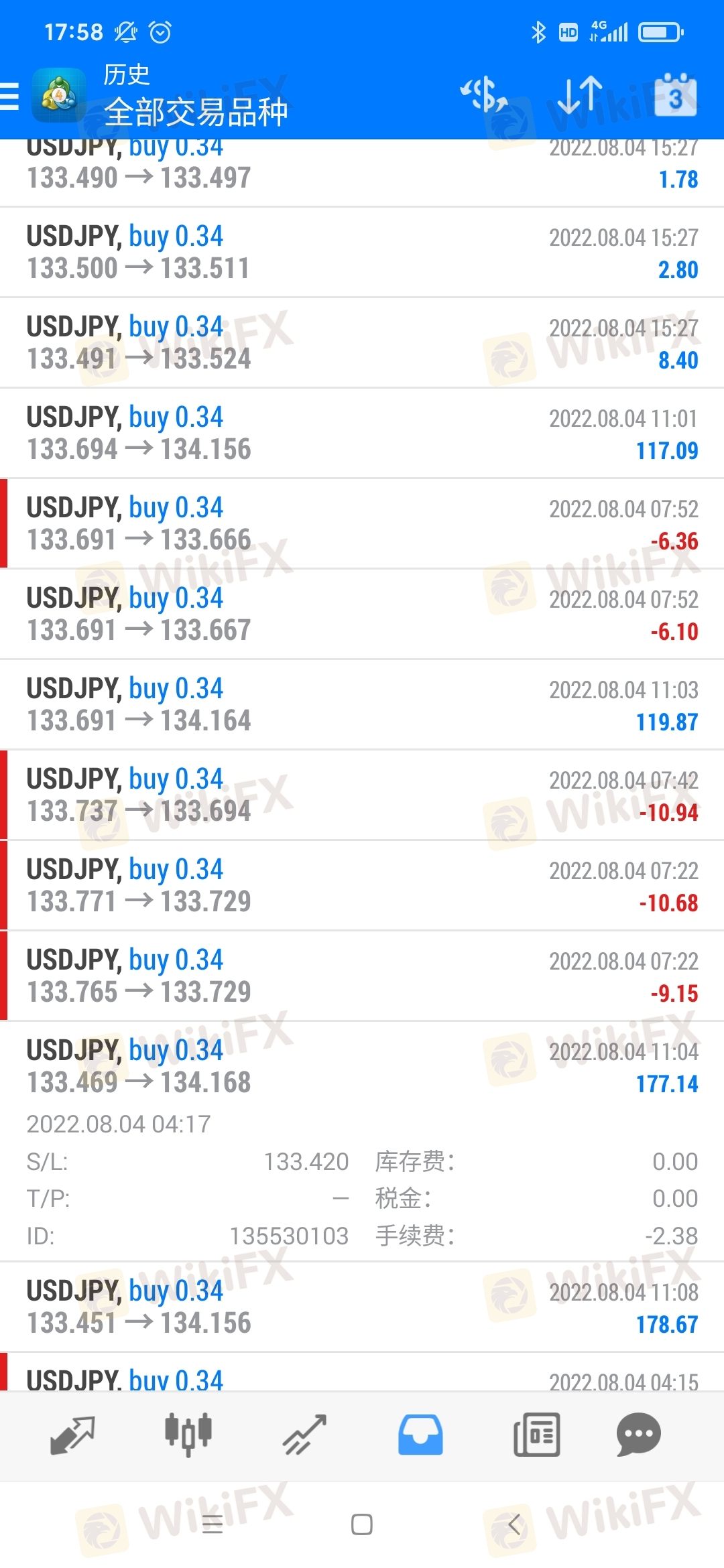
Task: Open the calendar date range picker
Action: (x=675, y=94)
